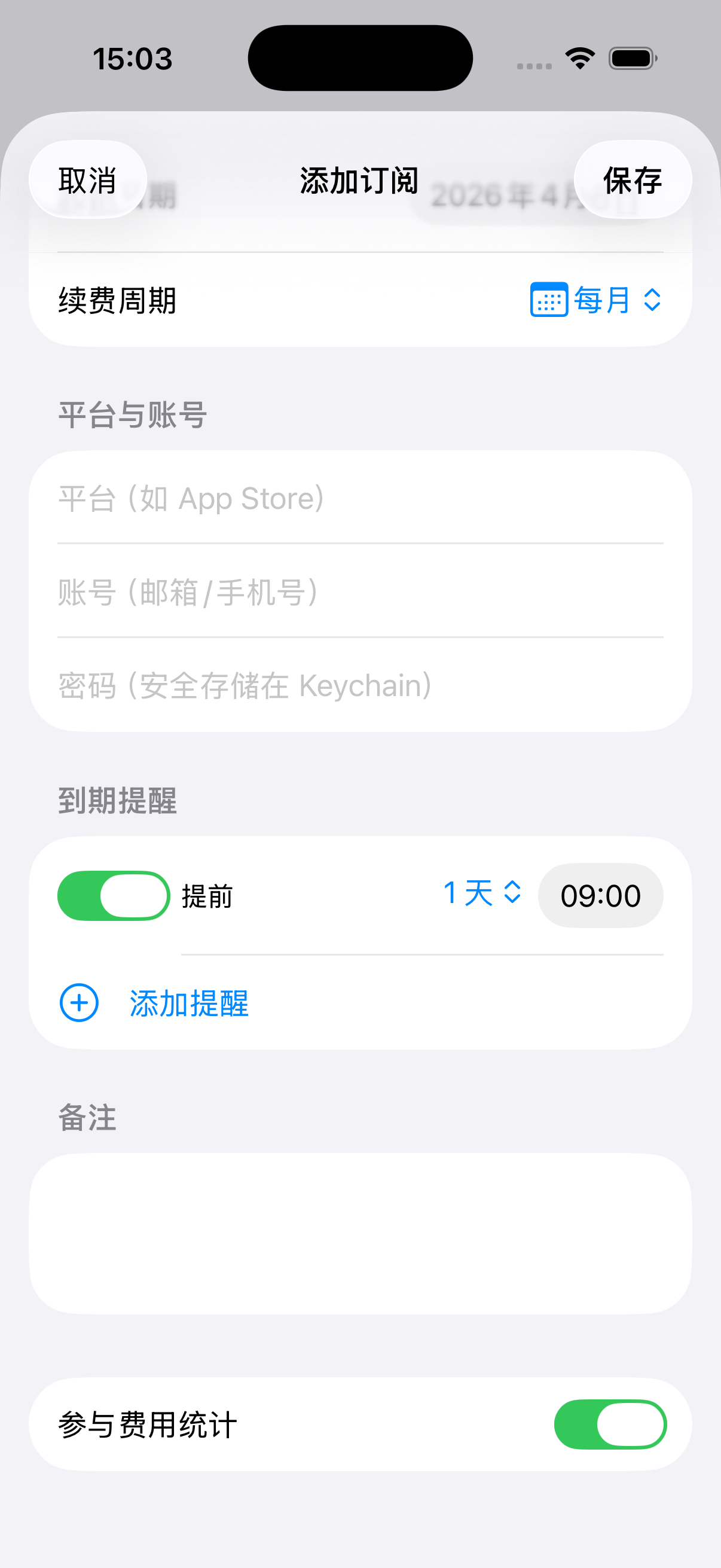The image size is (721, 1568).
Task: Select the 添加订阅 header title
Action: [360, 180]
